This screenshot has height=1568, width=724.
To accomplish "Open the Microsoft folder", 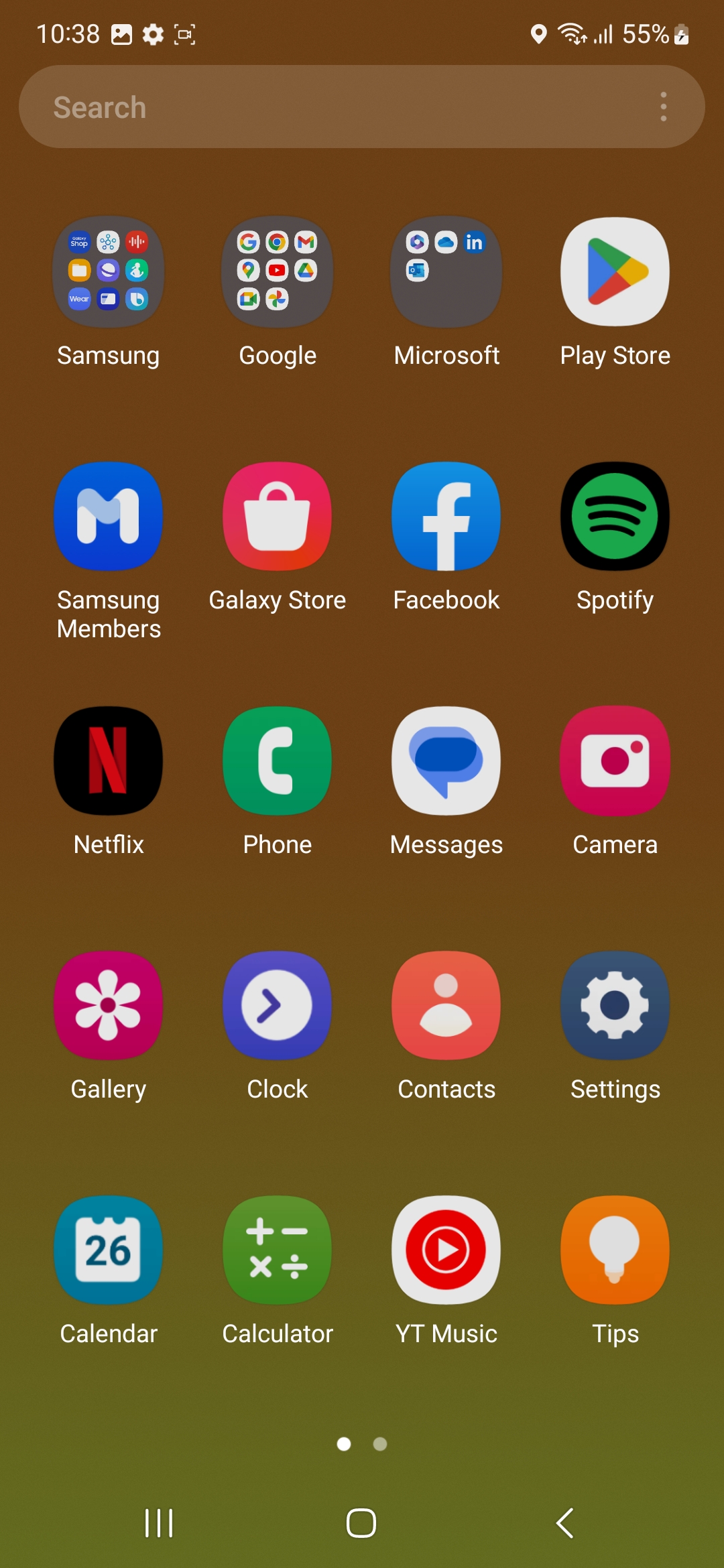I will pos(446,272).
